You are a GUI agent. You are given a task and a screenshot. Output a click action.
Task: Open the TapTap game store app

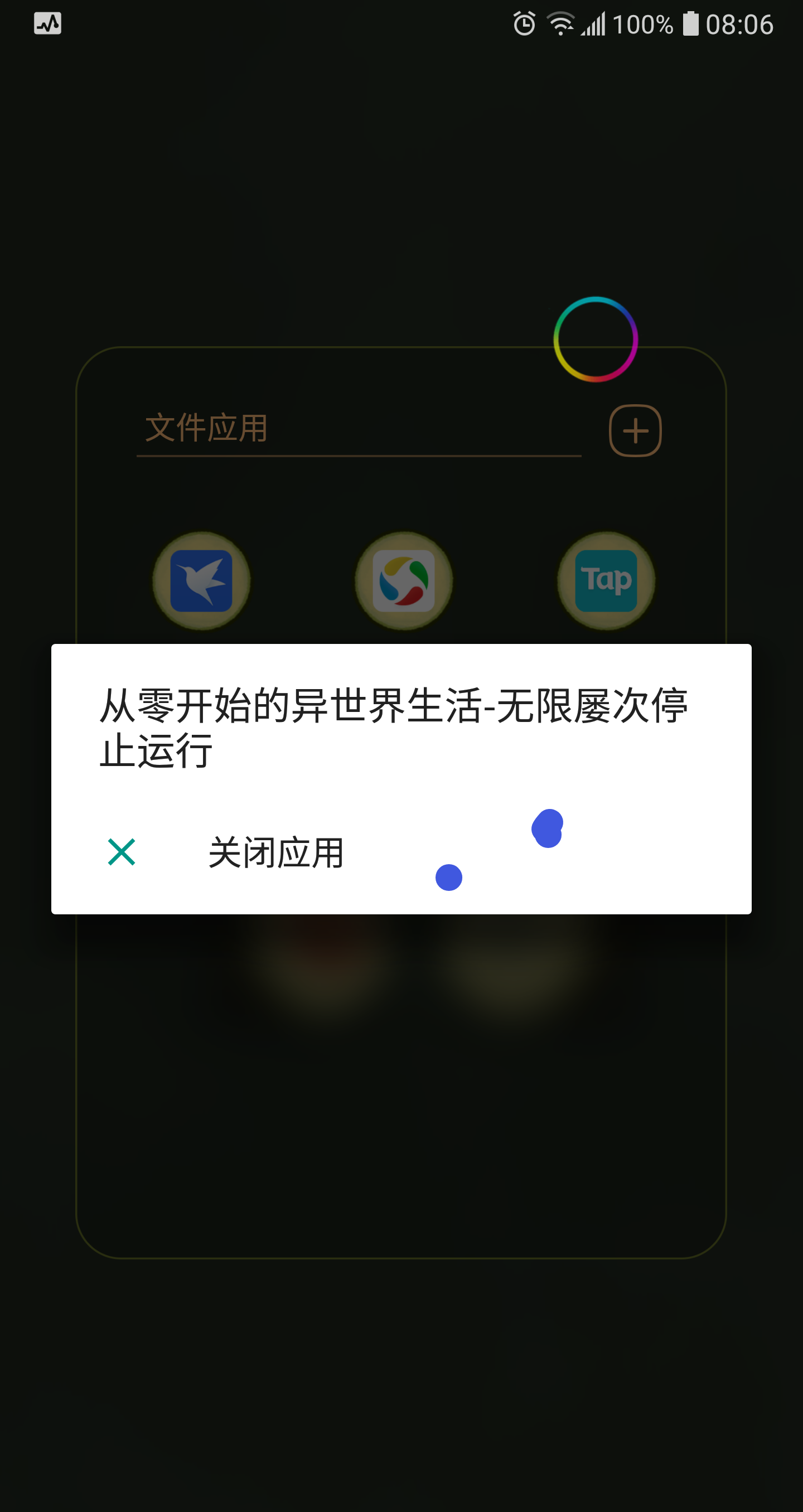pos(605,580)
